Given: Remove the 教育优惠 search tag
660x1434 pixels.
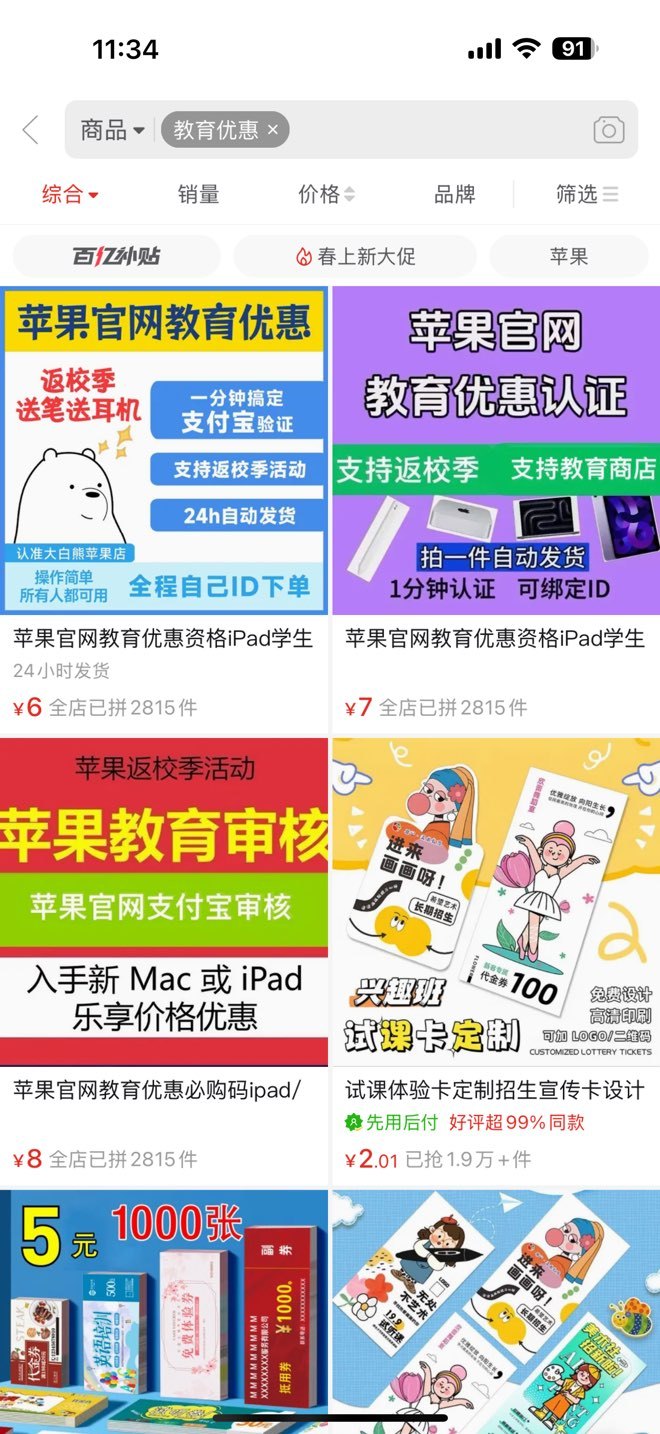Looking at the screenshot, I should click(273, 130).
